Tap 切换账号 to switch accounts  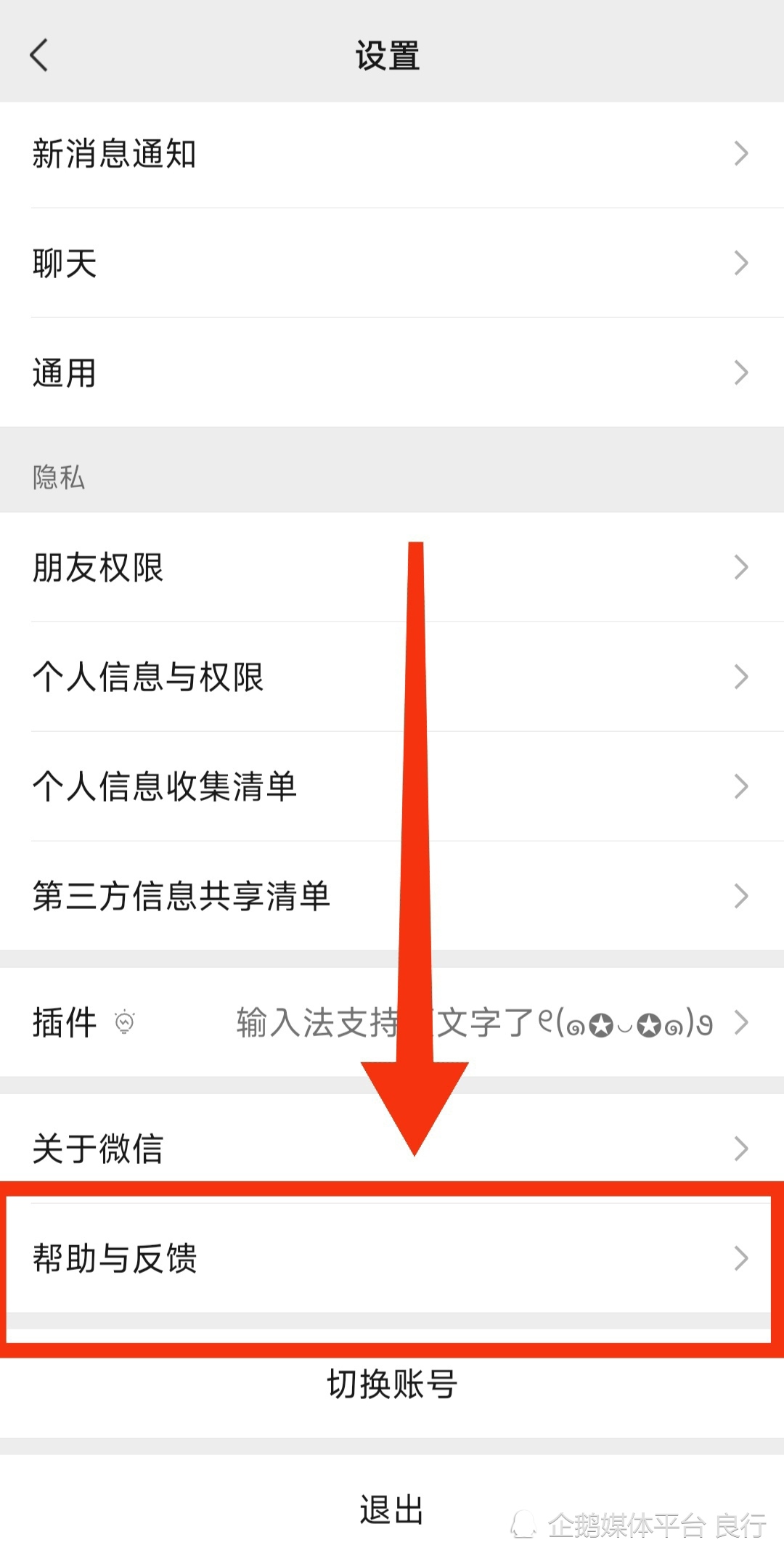(x=392, y=1384)
